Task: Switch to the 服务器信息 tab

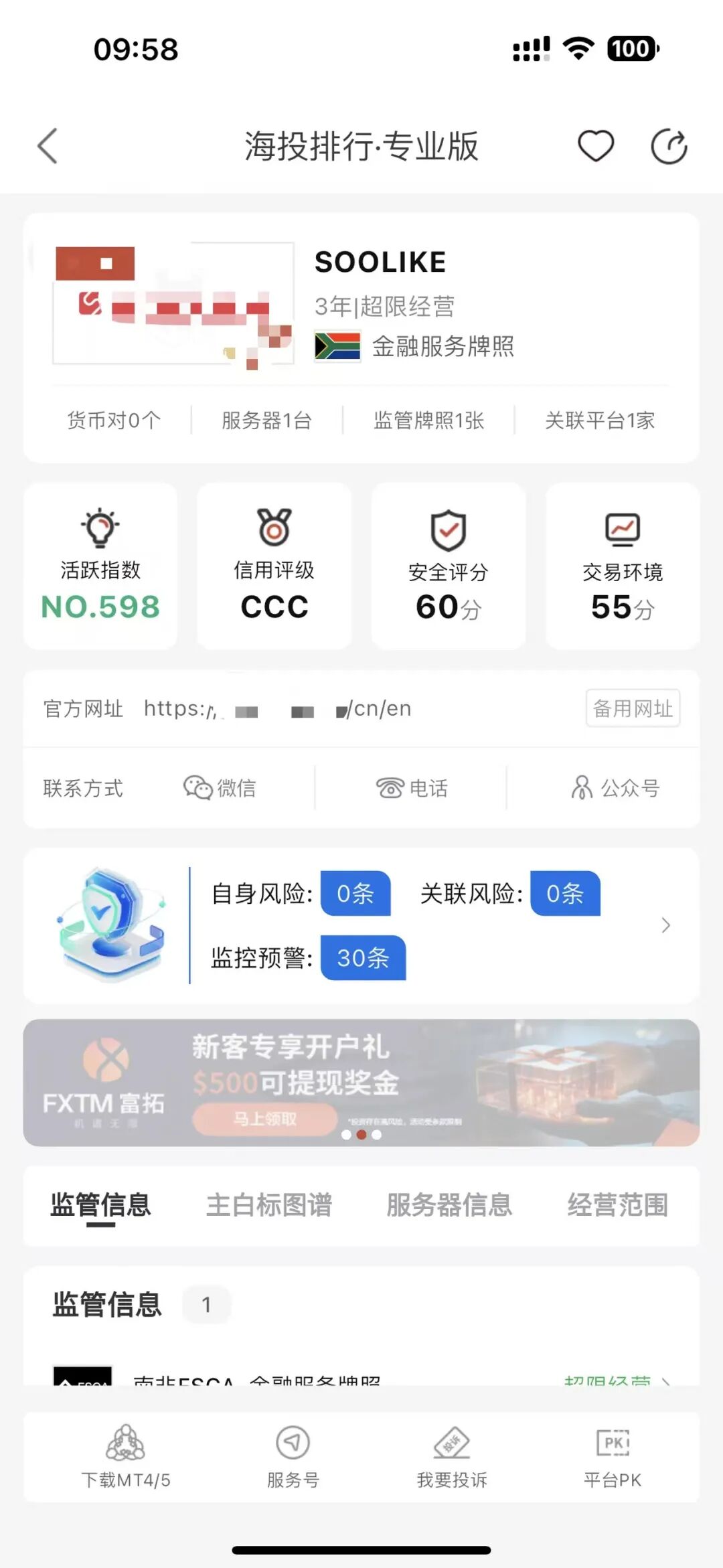Action: coord(450,1205)
